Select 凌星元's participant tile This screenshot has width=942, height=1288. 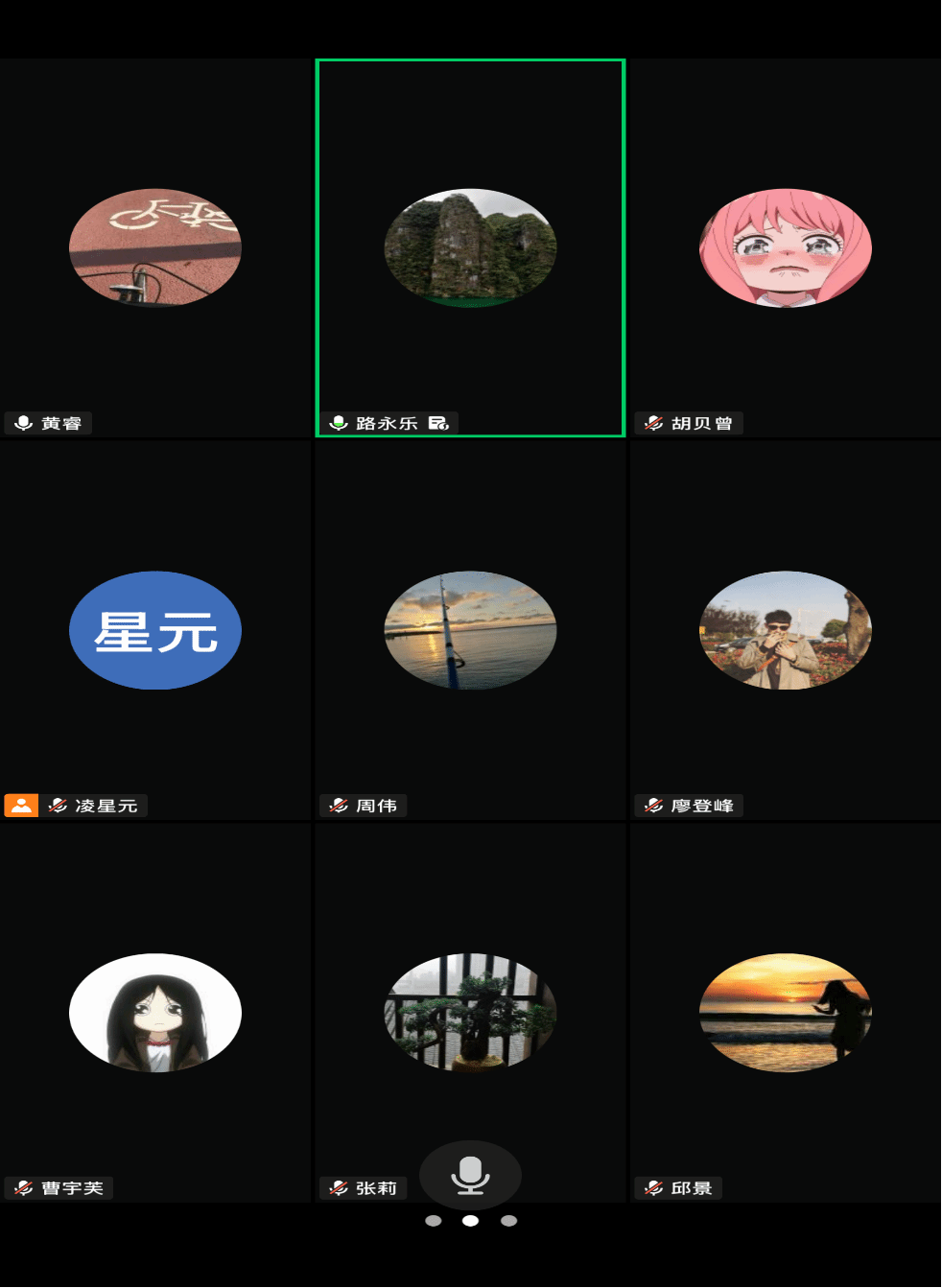[155, 630]
